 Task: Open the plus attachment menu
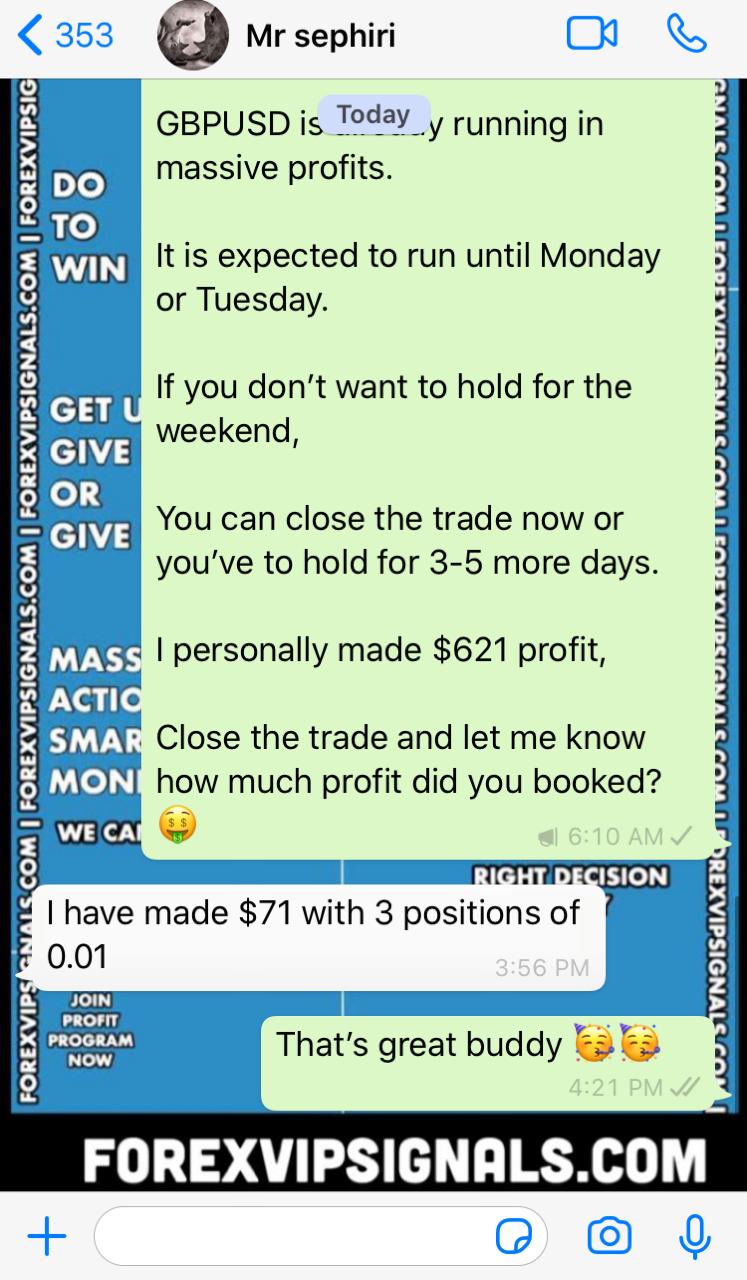pos(46,1237)
